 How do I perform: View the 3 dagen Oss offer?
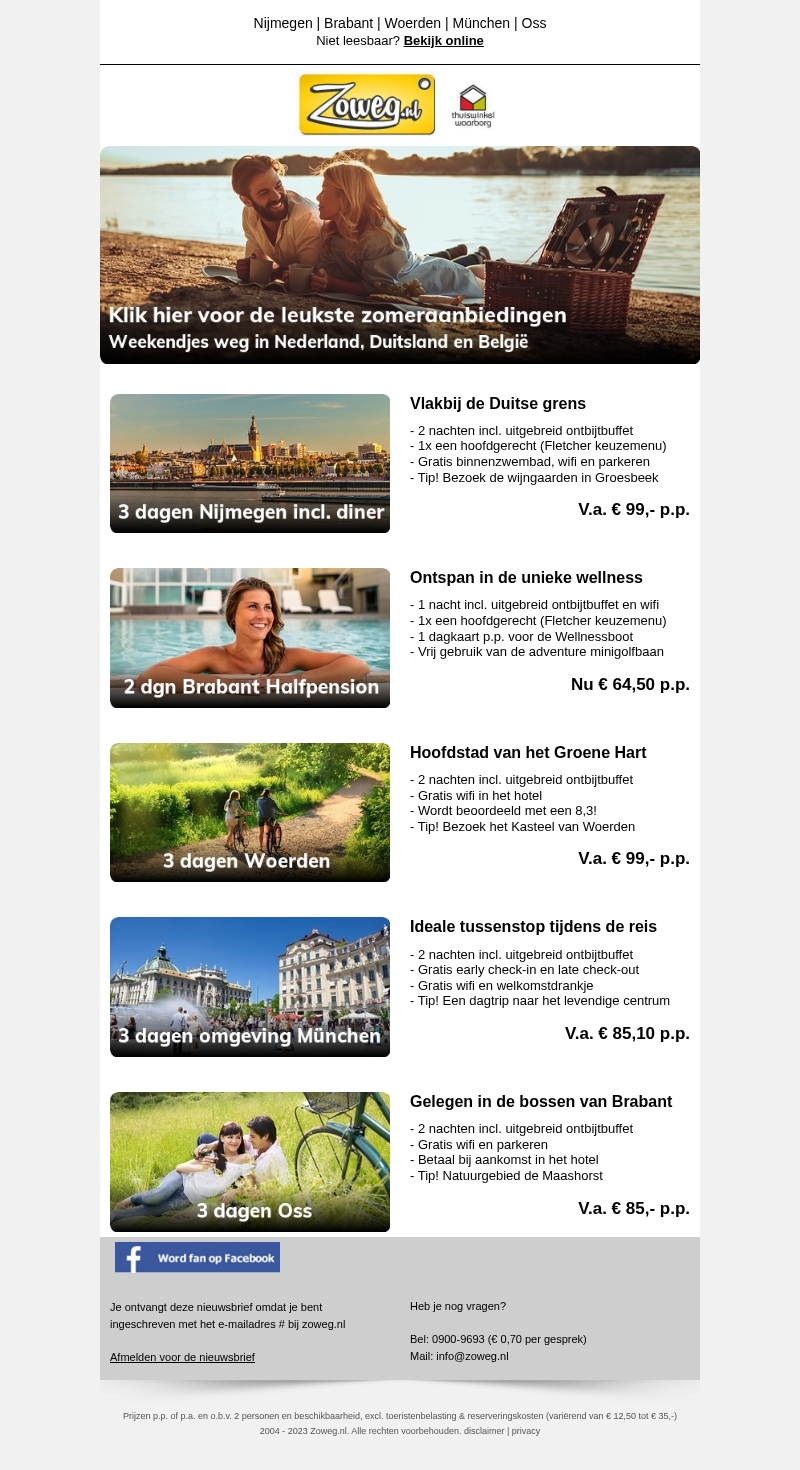click(x=250, y=1161)
